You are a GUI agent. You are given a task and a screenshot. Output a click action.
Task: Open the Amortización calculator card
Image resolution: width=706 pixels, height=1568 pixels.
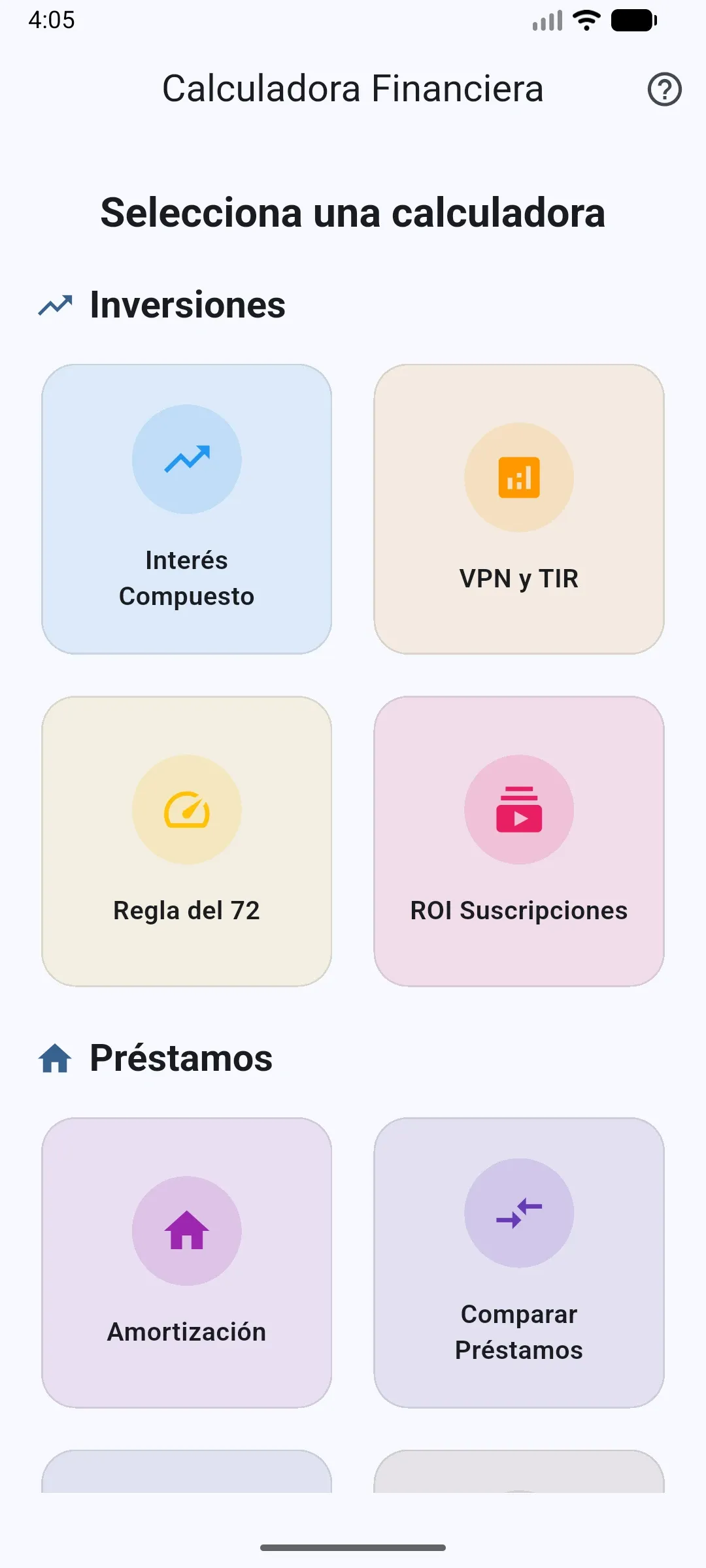tap(187, 1261)
